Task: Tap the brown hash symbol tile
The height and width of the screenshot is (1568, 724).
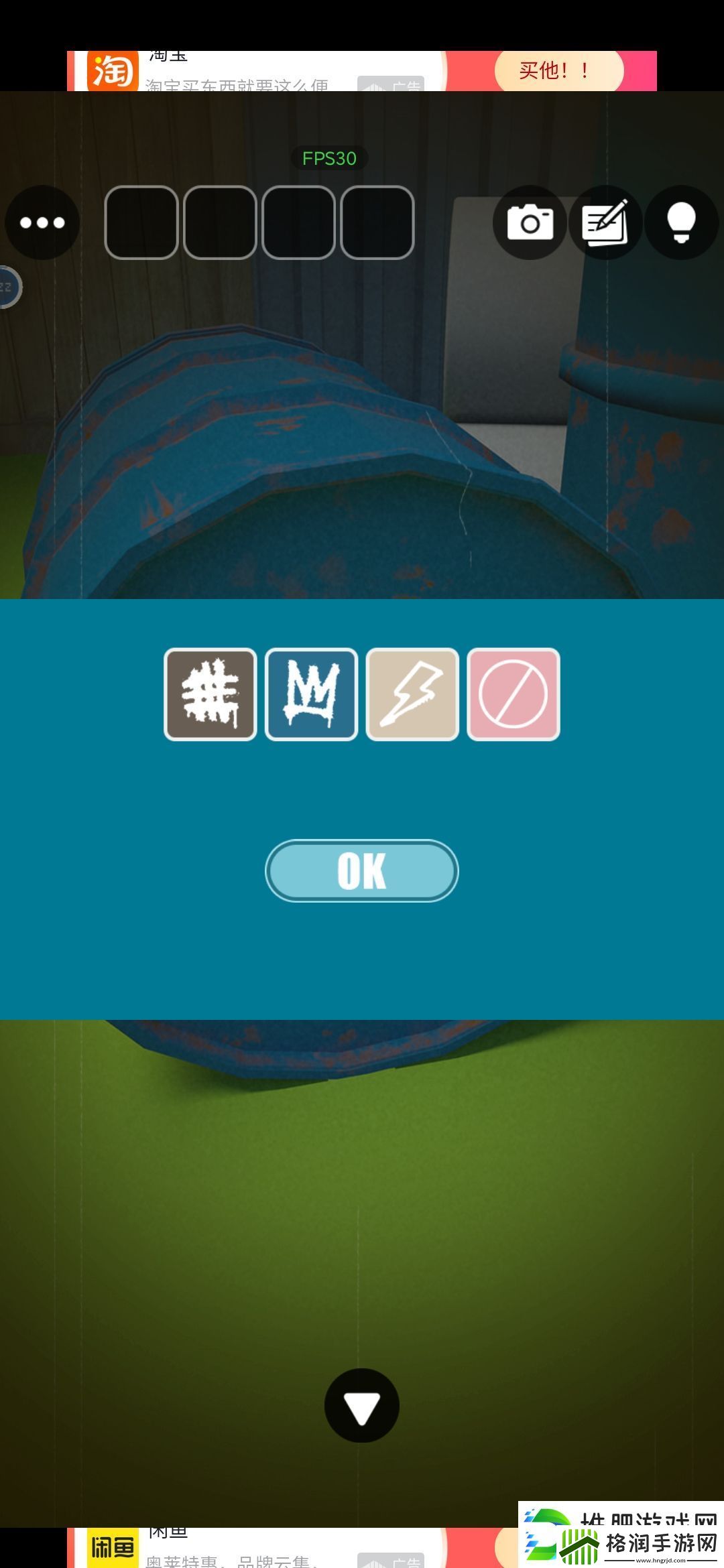Action: pyautogui.click(x=210, y=694)
